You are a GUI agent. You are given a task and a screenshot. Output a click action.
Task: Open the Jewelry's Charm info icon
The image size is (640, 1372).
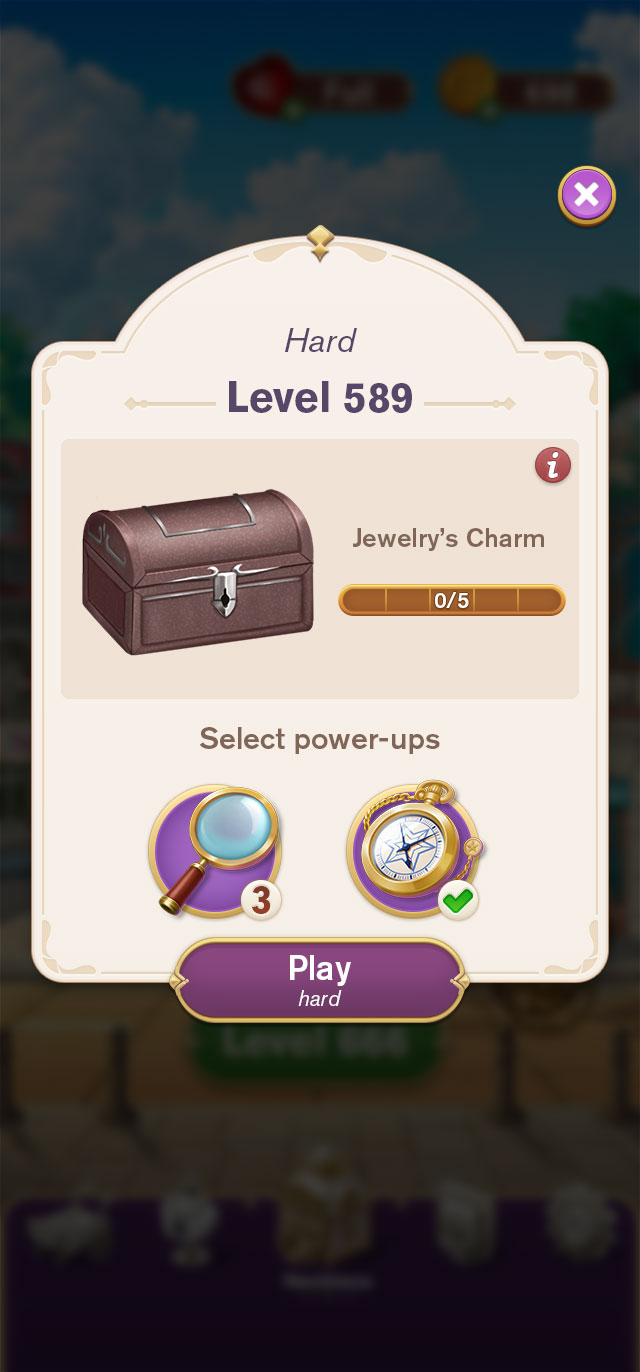[552, 465]
